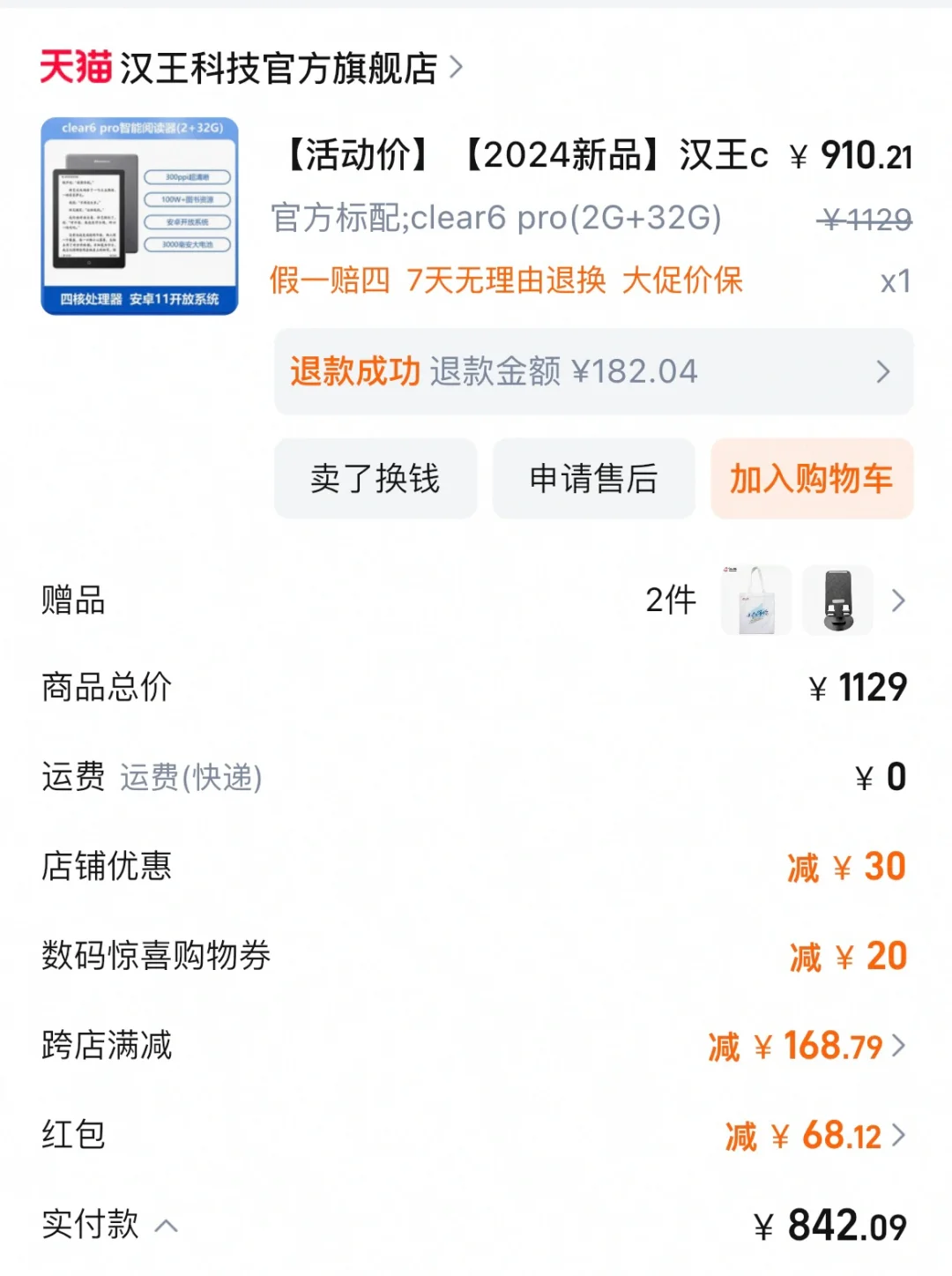The image size is (952, 1276).
Task: Collapse the 实付款 price breakdown
Action: pos(166,1226)
